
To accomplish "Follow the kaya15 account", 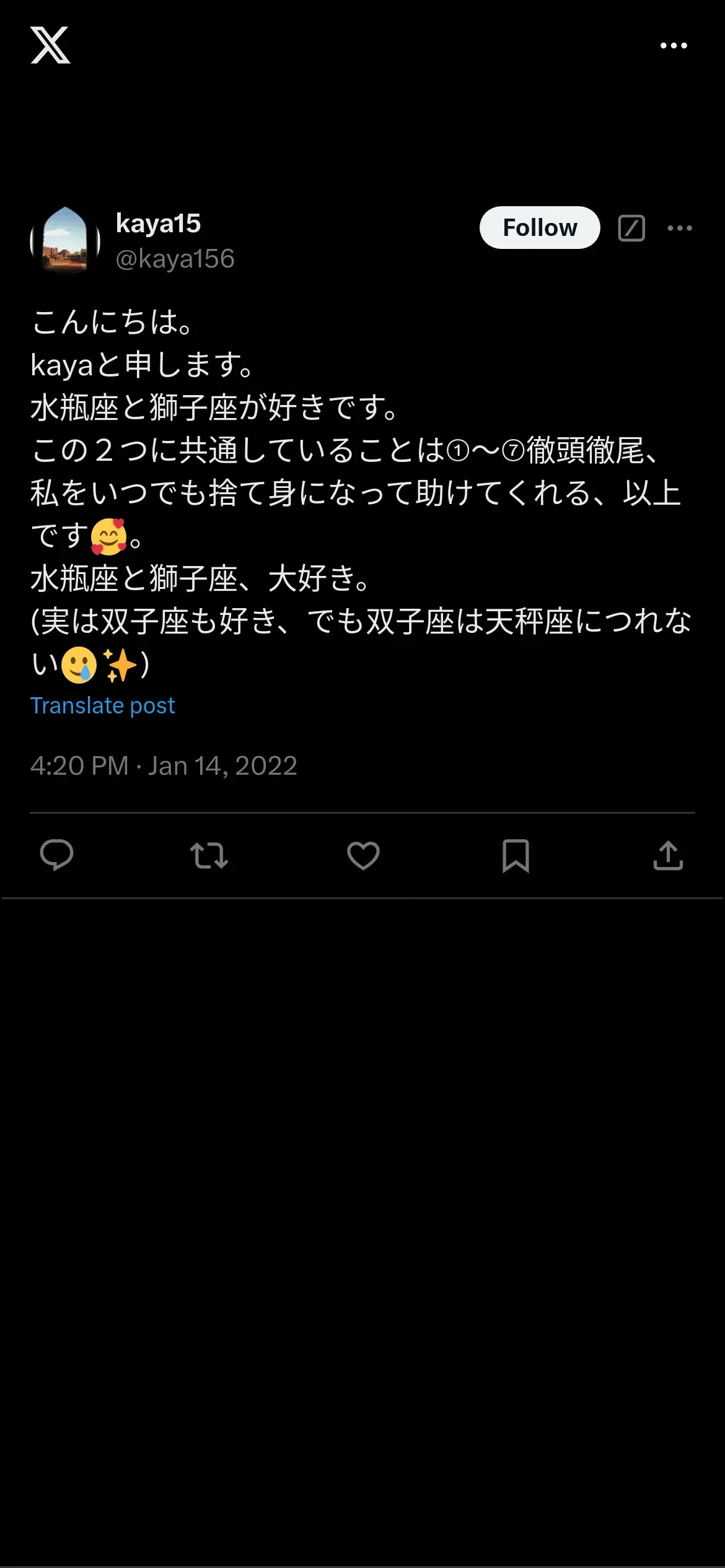I will 539,228.
